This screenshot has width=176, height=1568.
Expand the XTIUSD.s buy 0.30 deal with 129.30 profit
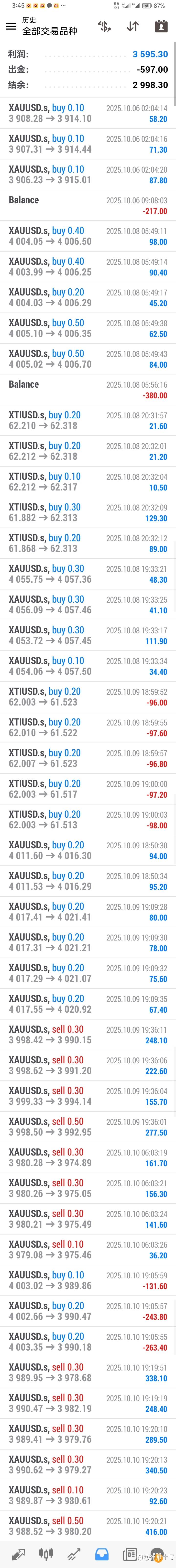point(88,512)
